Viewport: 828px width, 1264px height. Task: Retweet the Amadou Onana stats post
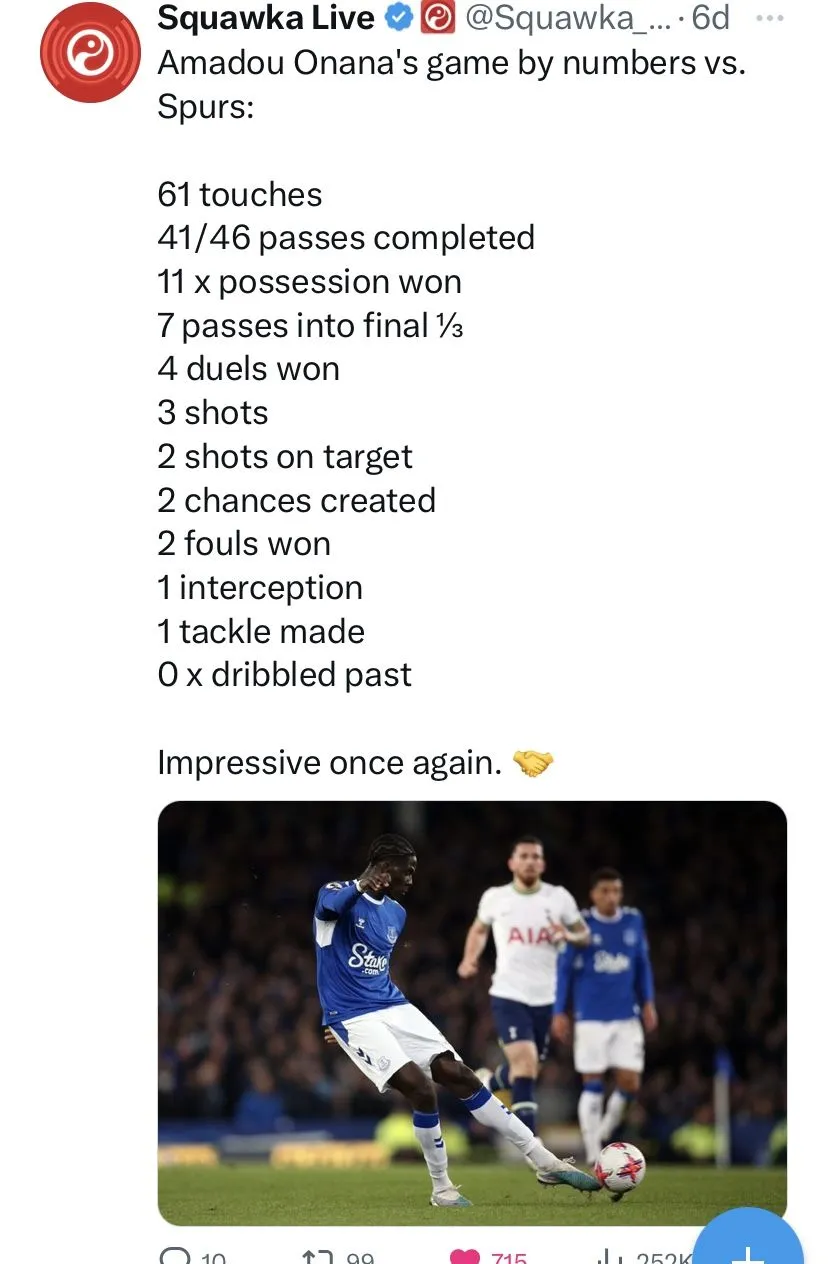point(317,1255)
